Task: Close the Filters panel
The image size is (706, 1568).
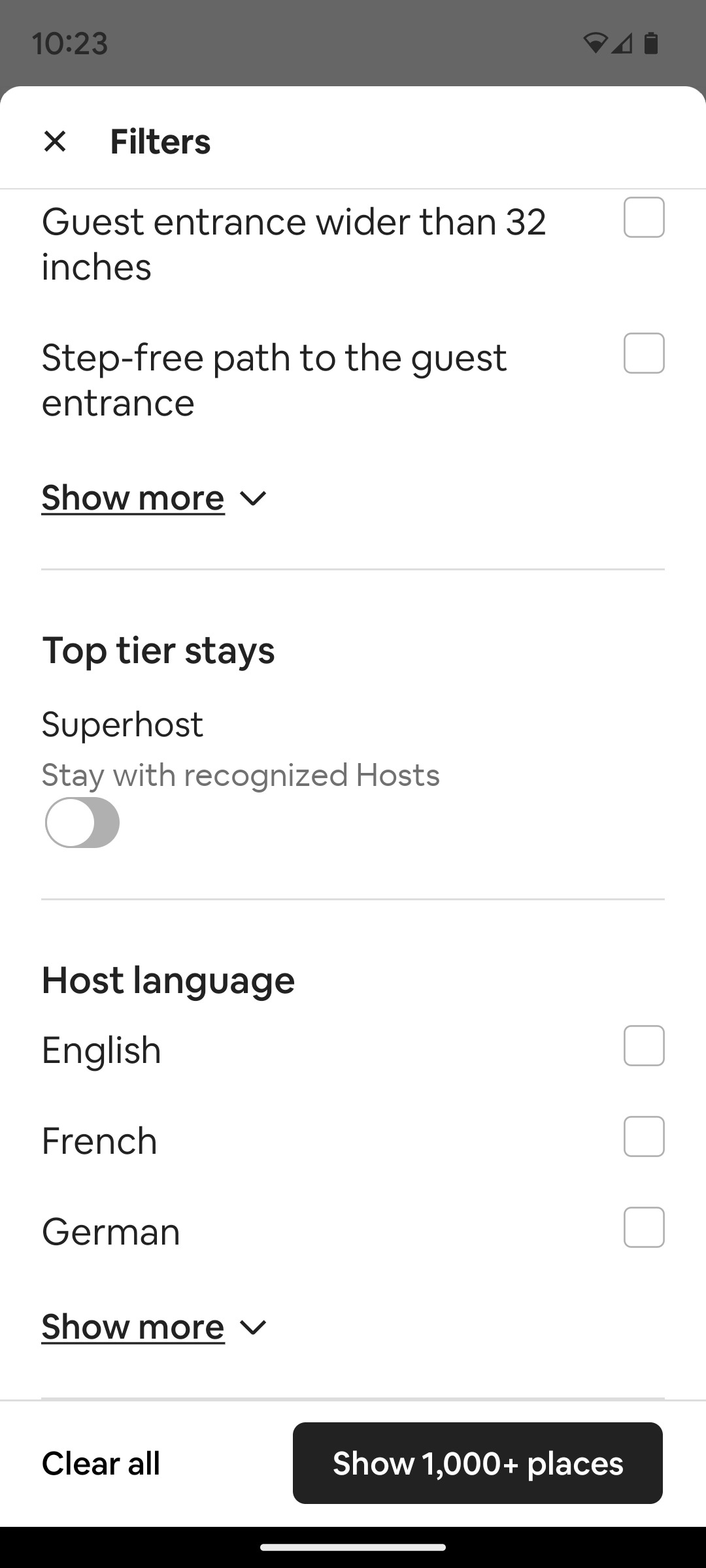Action: (x=55, y=141)
